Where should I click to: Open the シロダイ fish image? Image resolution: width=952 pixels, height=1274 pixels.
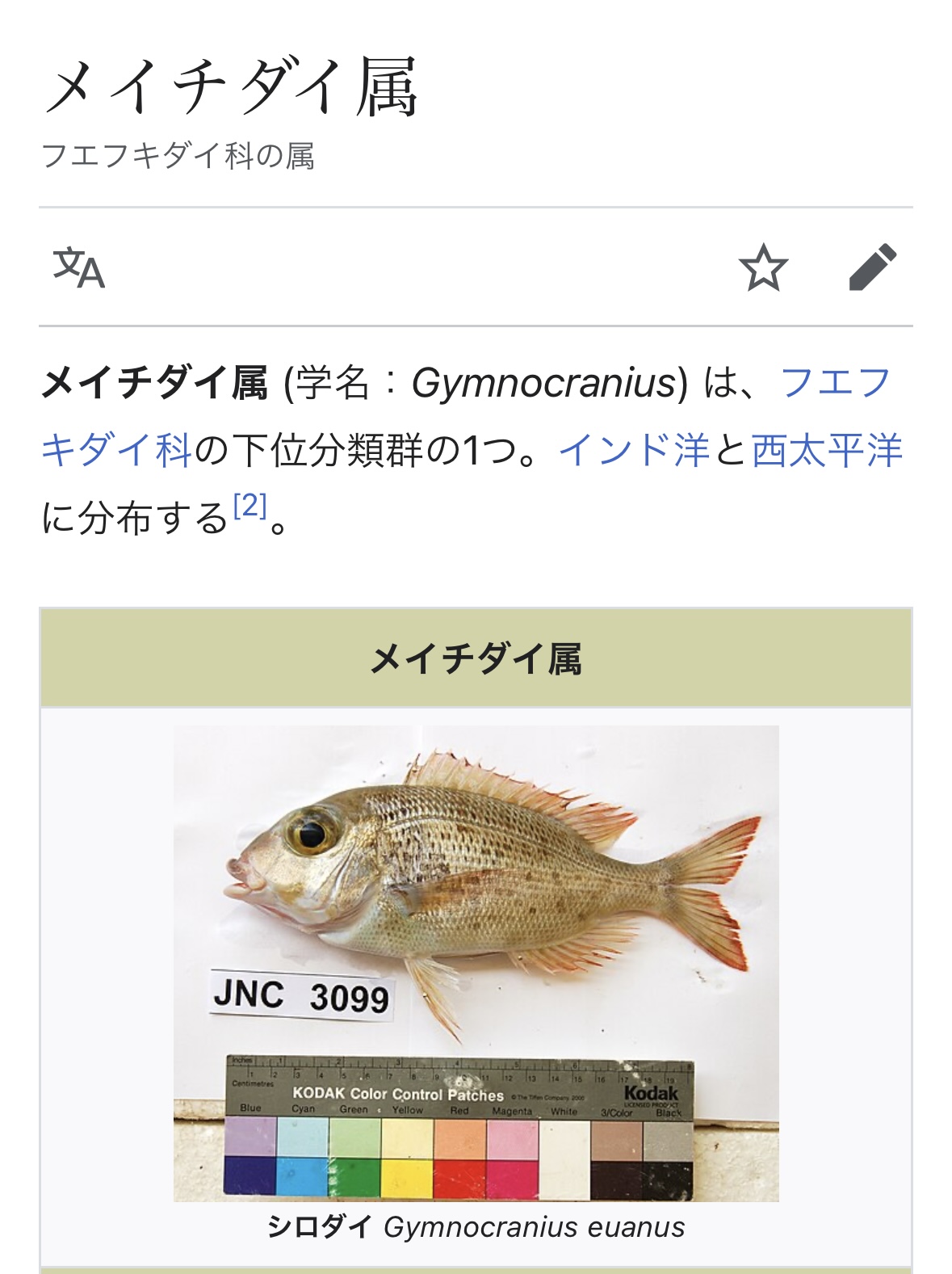click(x=476, y=962)
